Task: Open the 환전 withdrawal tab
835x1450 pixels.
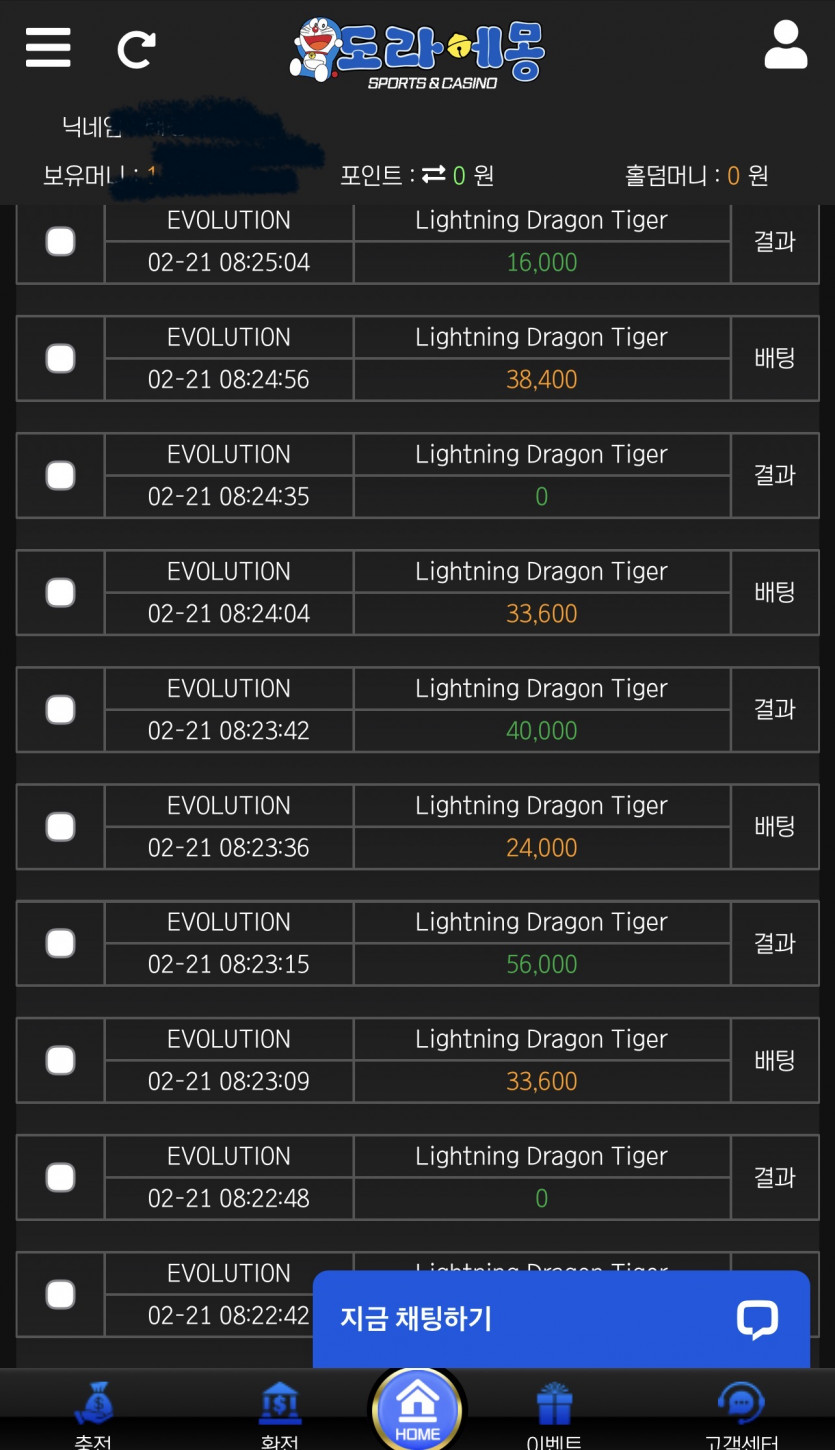Action: [280, 1414]
